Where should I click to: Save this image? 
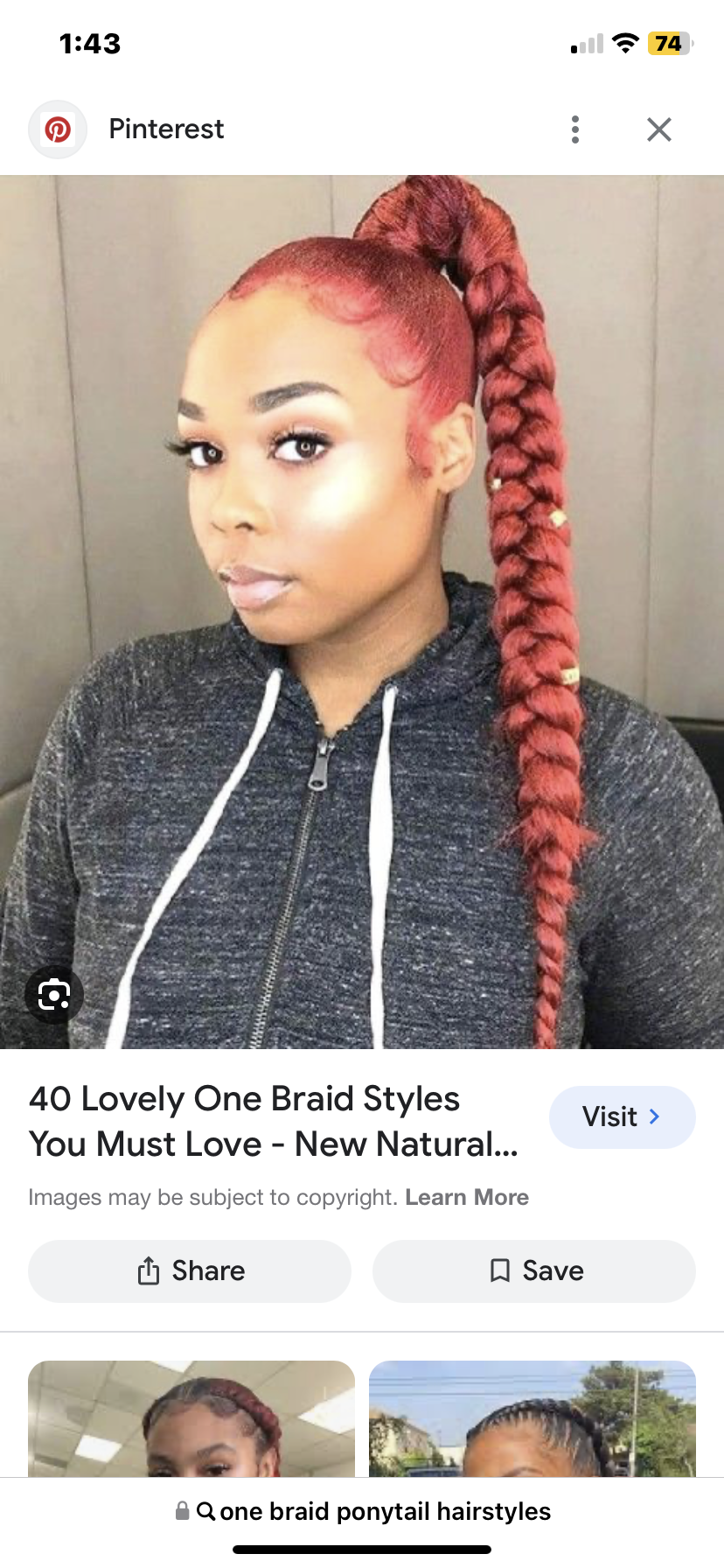534,1270
